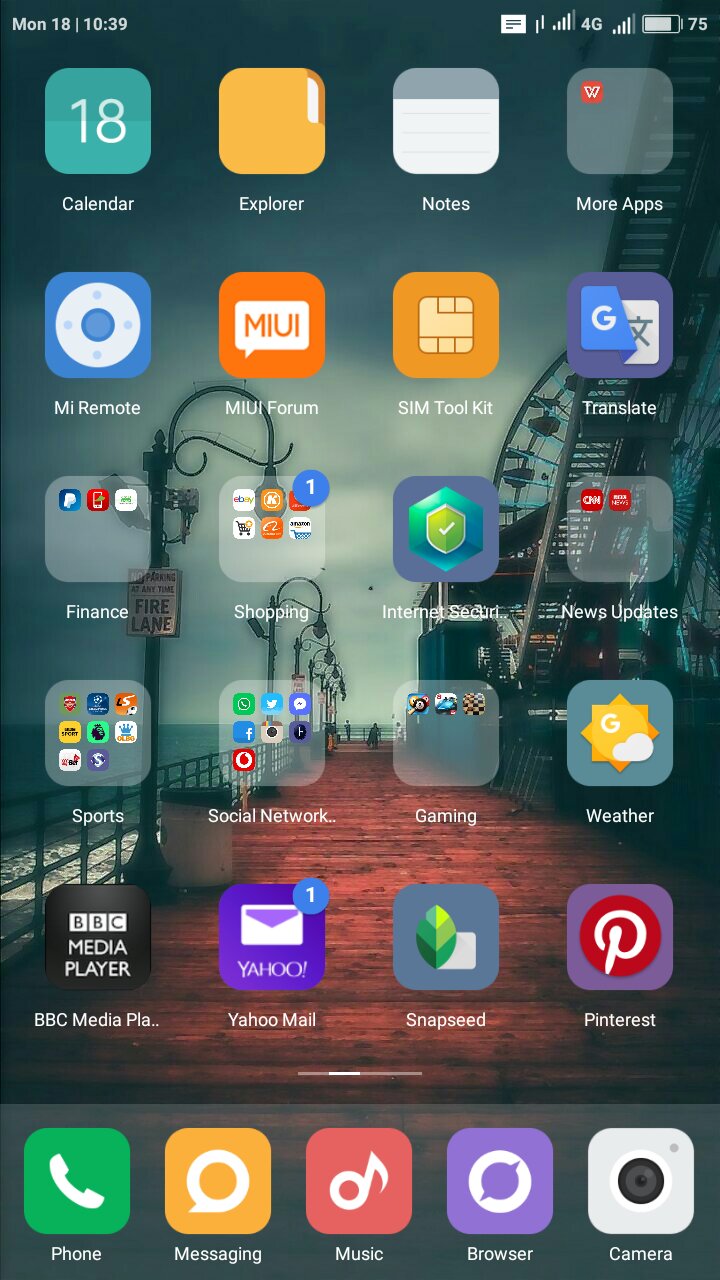
Task: Open the Phone dialer in the dock
Action: tap(77, 1181)
